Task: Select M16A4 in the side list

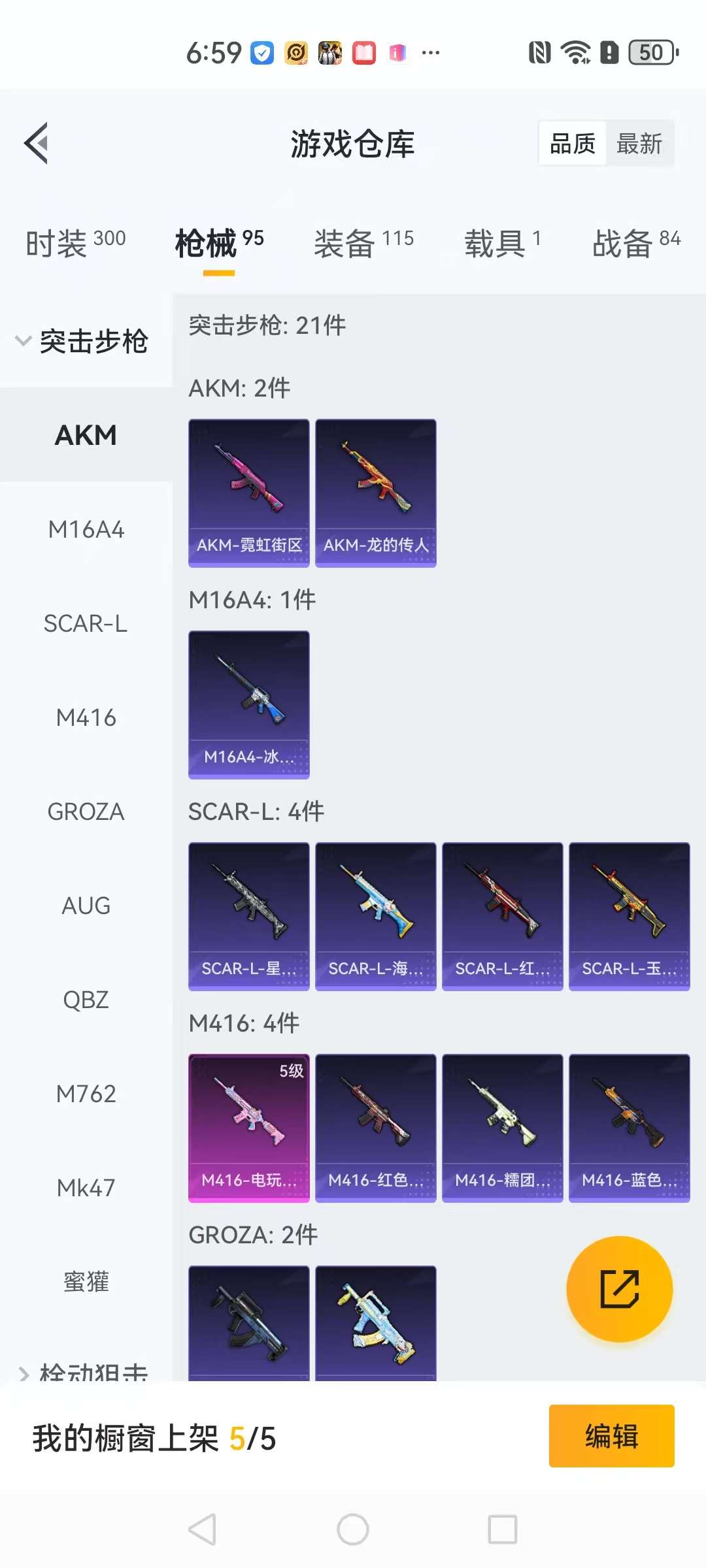Action: coord(86,529)
